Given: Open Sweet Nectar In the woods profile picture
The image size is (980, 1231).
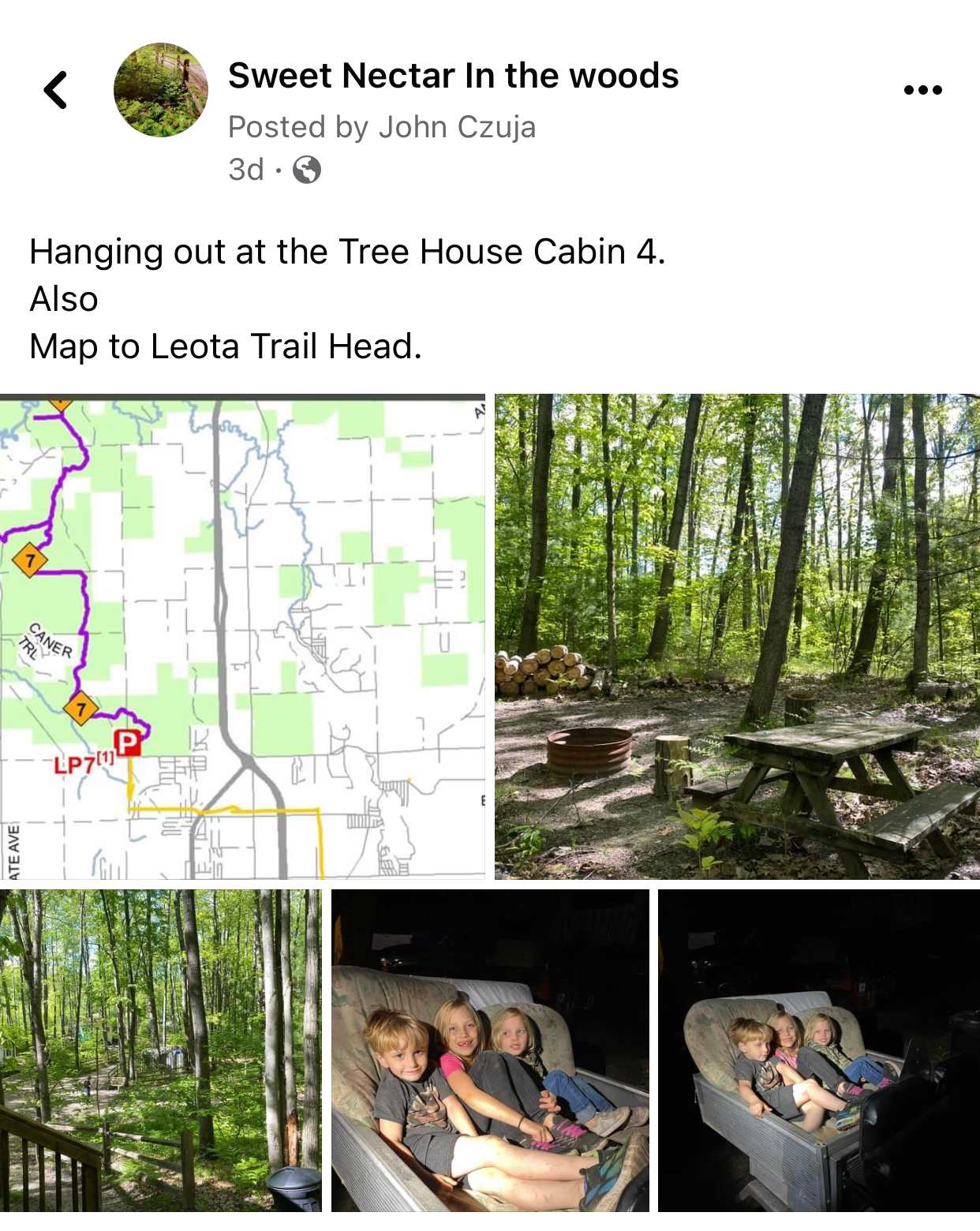Looking at the screenshot, I should click(161, 90).
